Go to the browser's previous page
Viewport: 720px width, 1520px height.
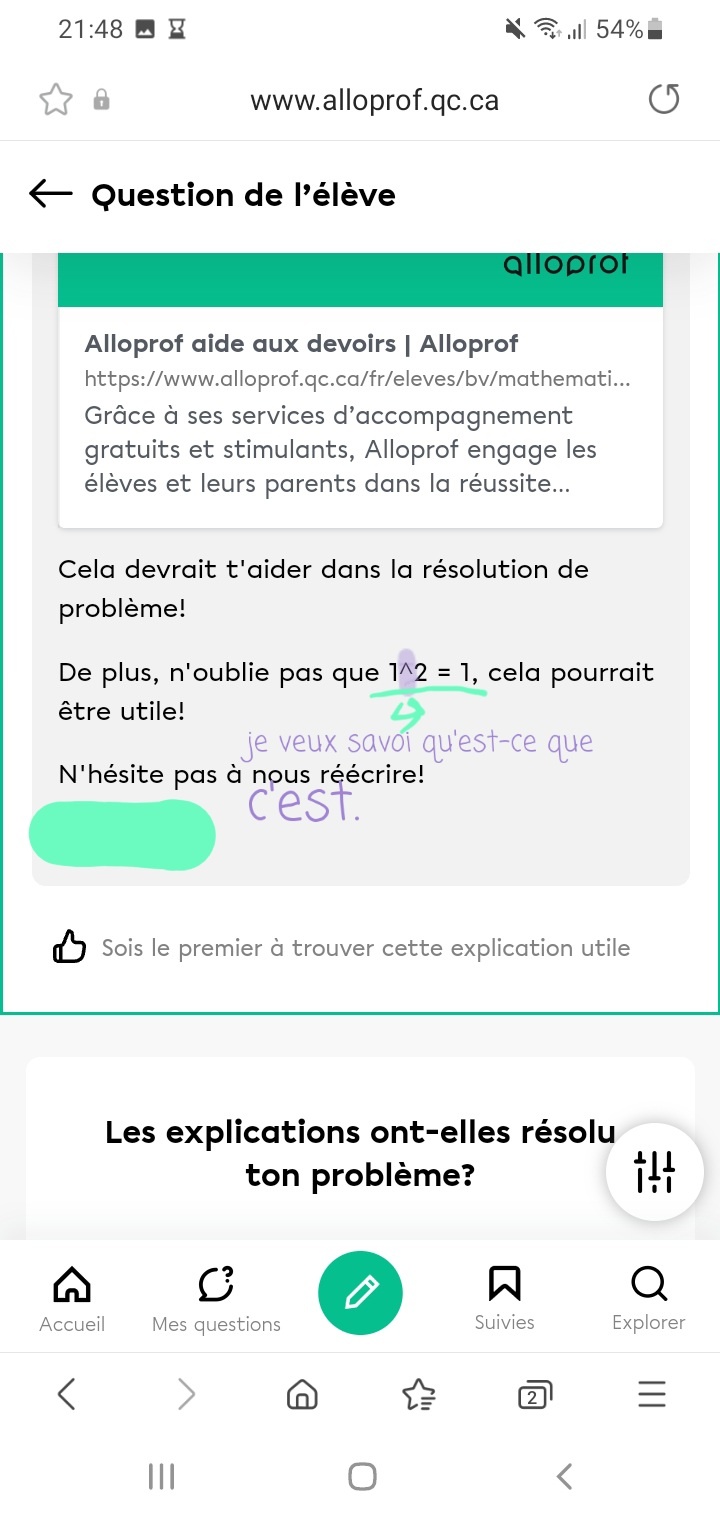point(67,1393)
